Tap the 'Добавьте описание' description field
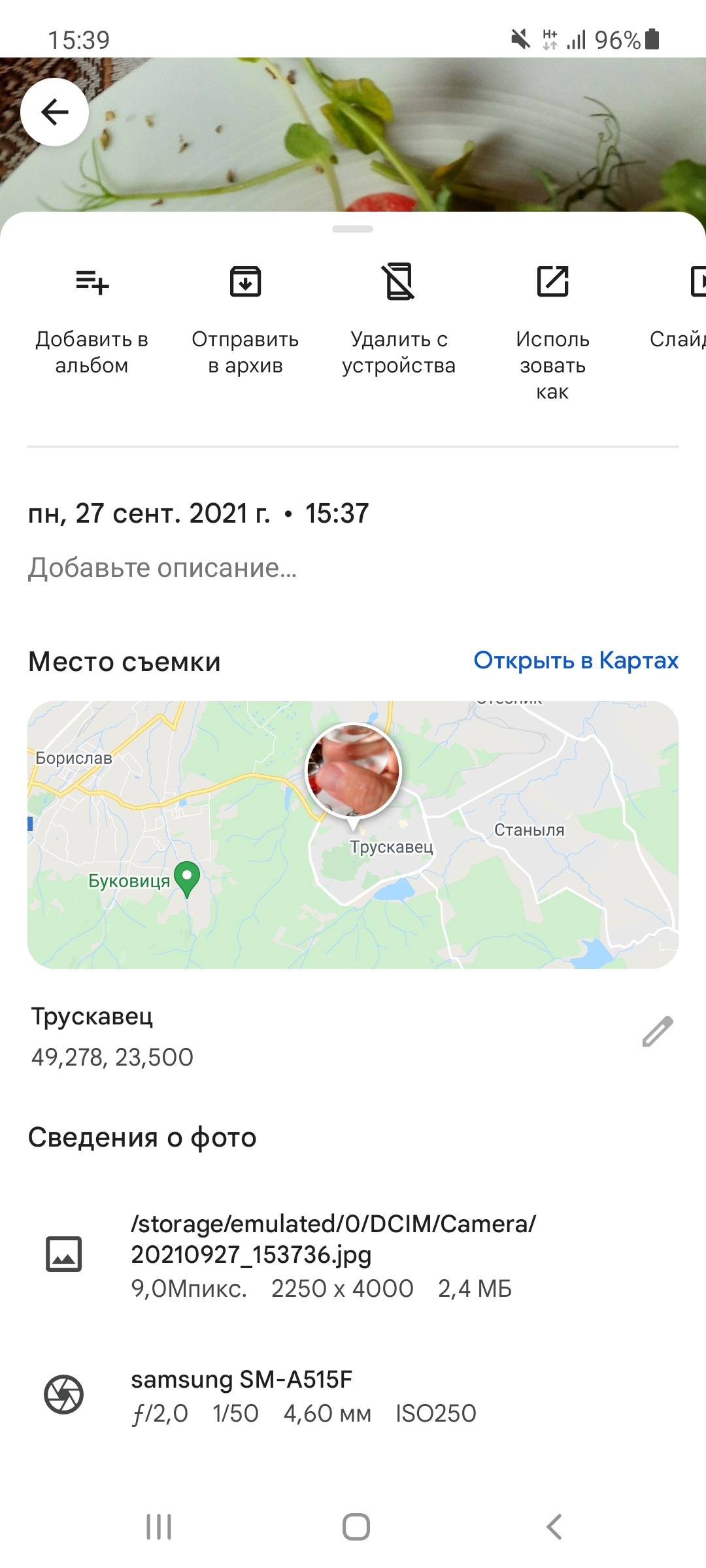 coord(162,568)
